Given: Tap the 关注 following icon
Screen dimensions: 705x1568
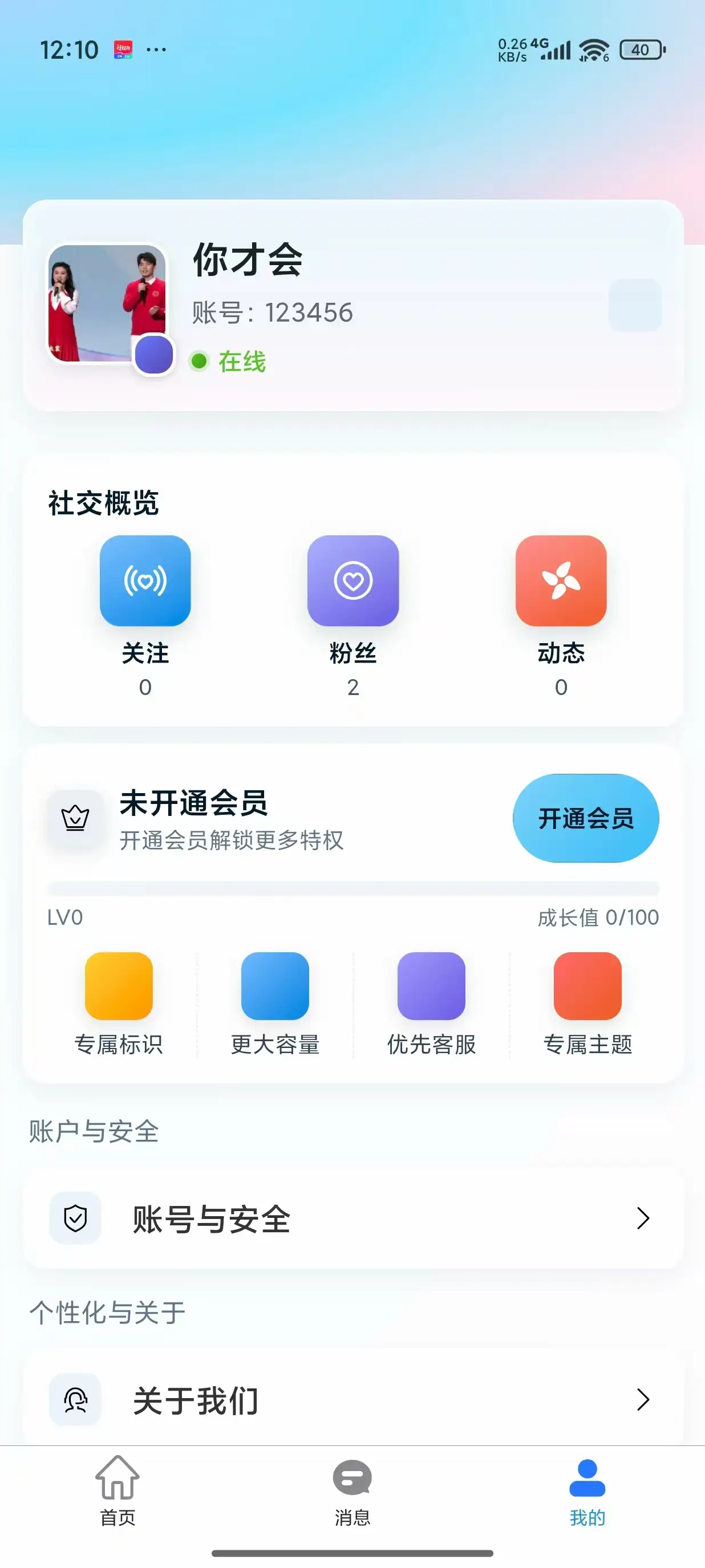Looking at the screenshot, I should tap(145, 580).
